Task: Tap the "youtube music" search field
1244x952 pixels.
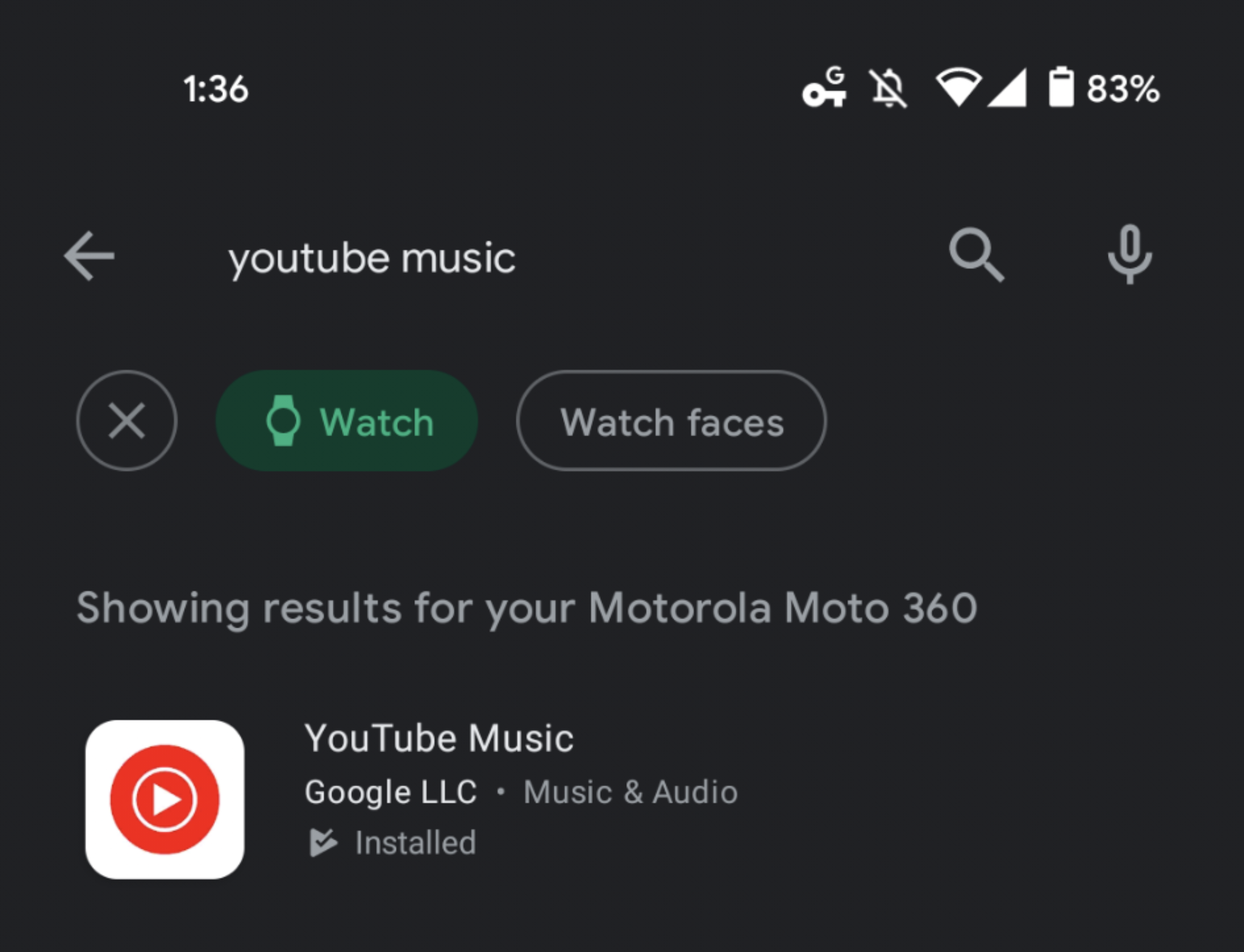Action: [x=372, y=258]
